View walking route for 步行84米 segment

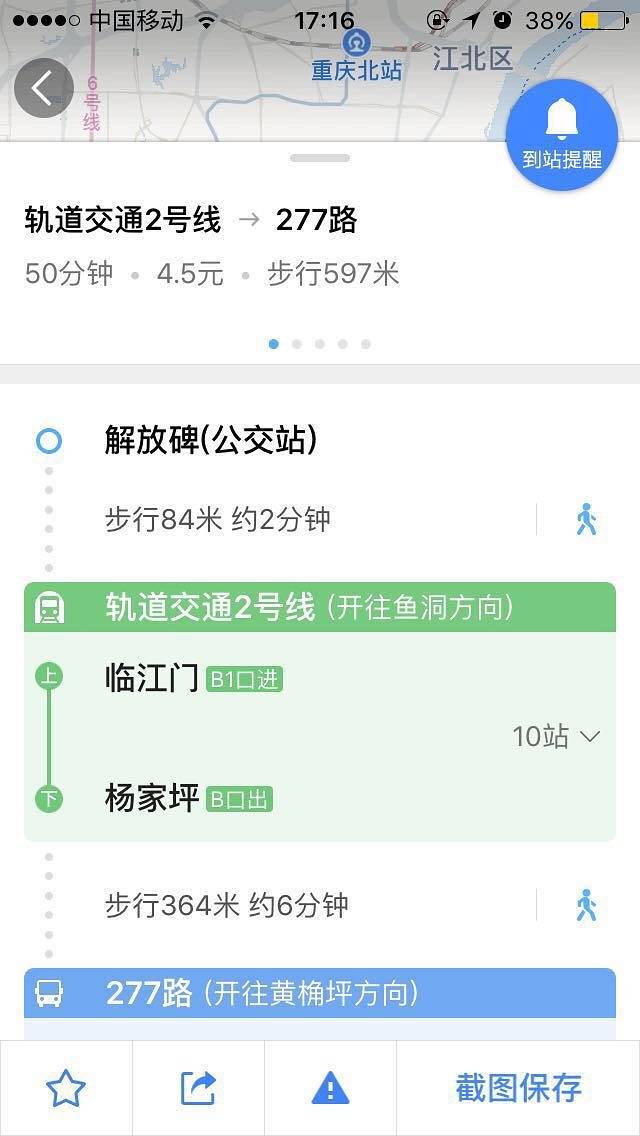coord(586,520)
